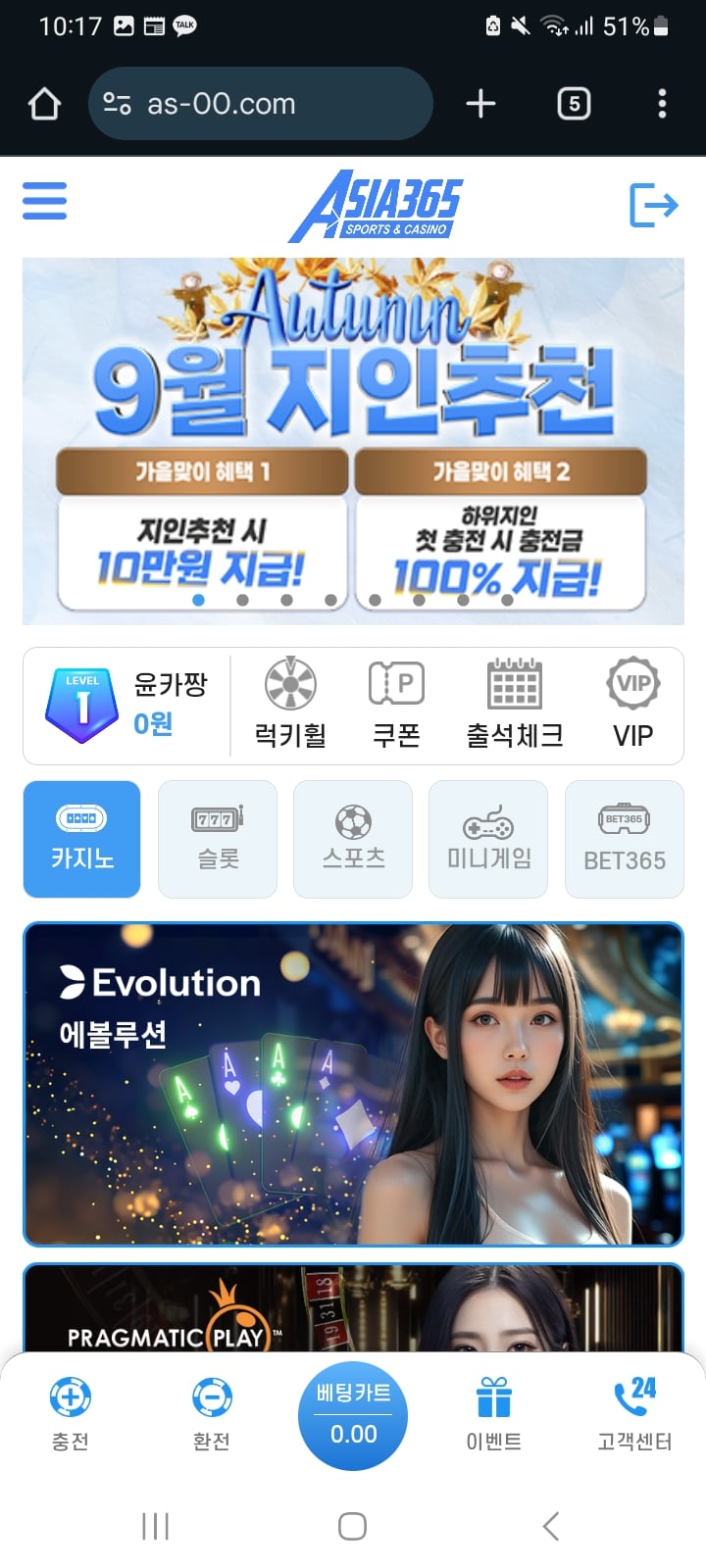
Task: Open the Pragmatic Play casino card
Action: pos(353,1308)
